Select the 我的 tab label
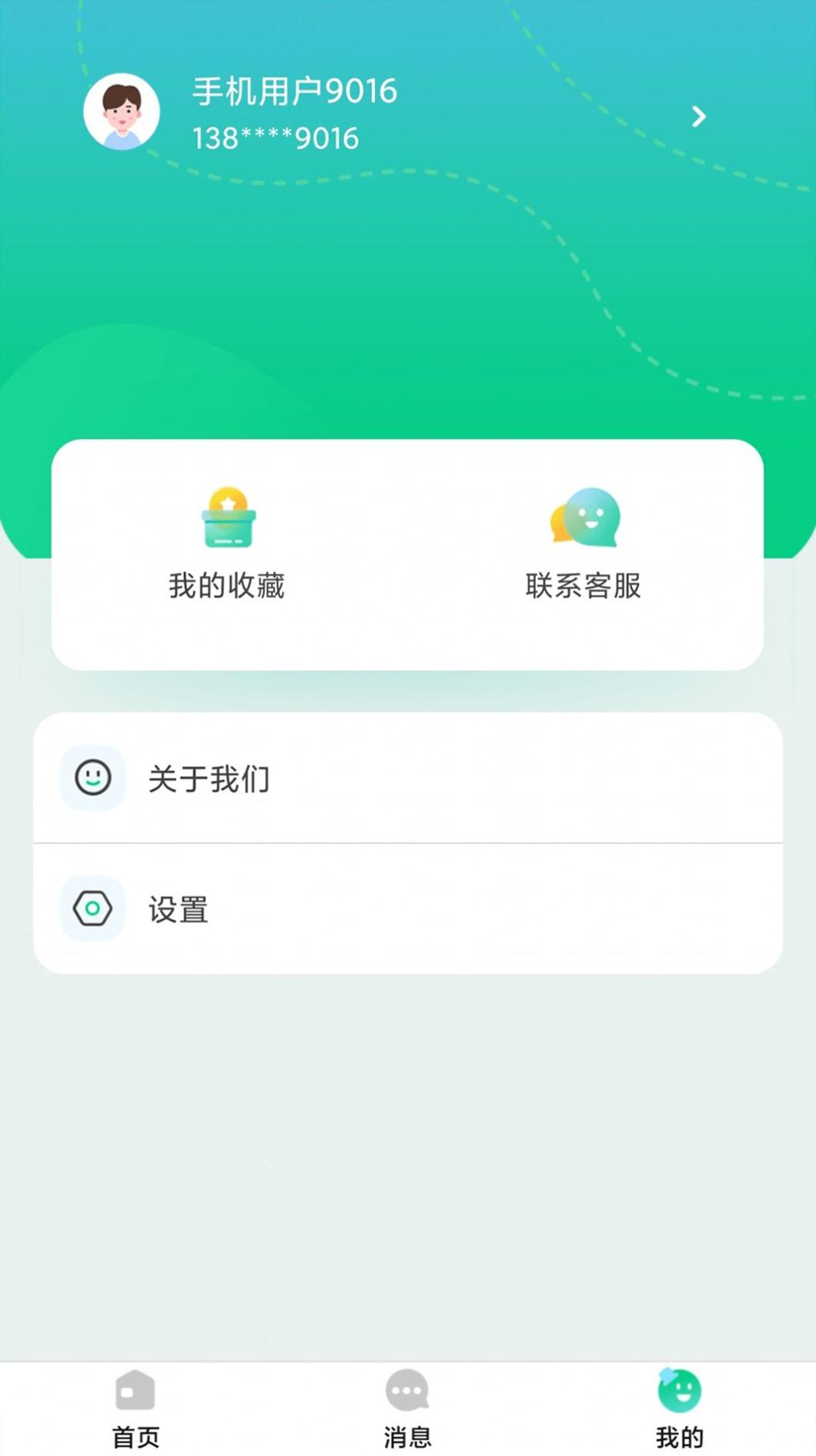 point(681,1432)
